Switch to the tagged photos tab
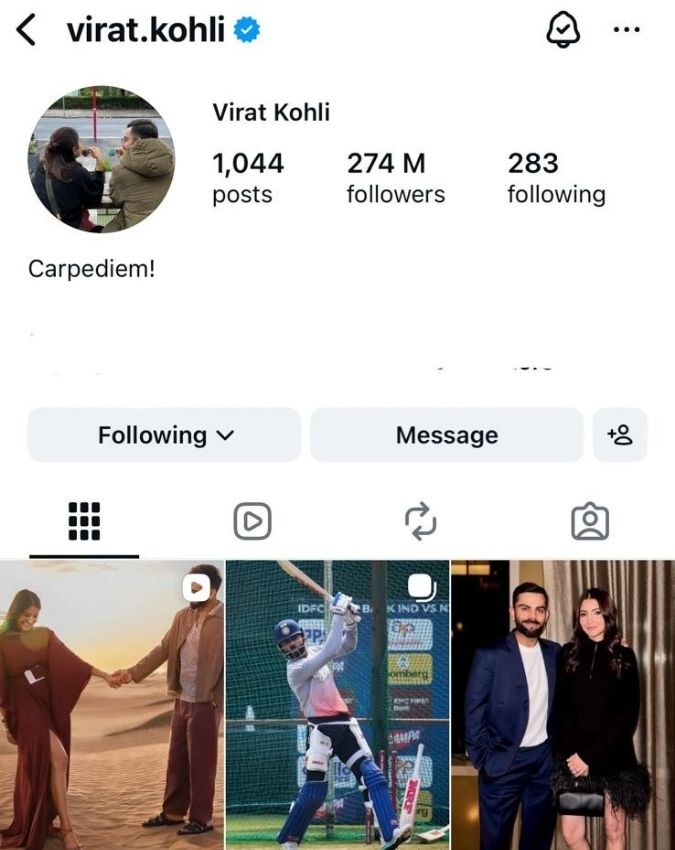 click(x=590, y=521)
